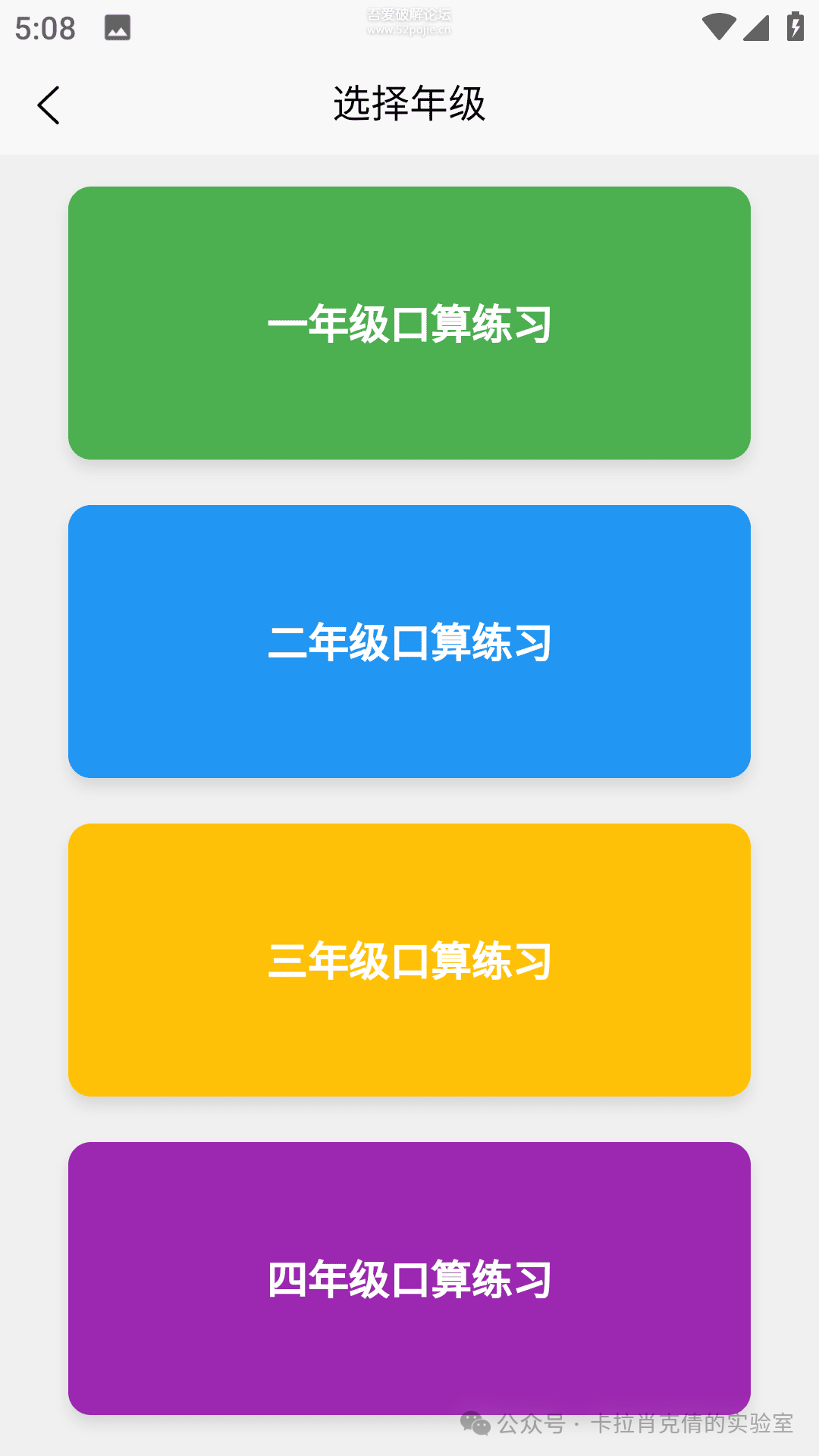
Task: Select the green 一年级口算练习 button
Action: [x=409, y=322]
